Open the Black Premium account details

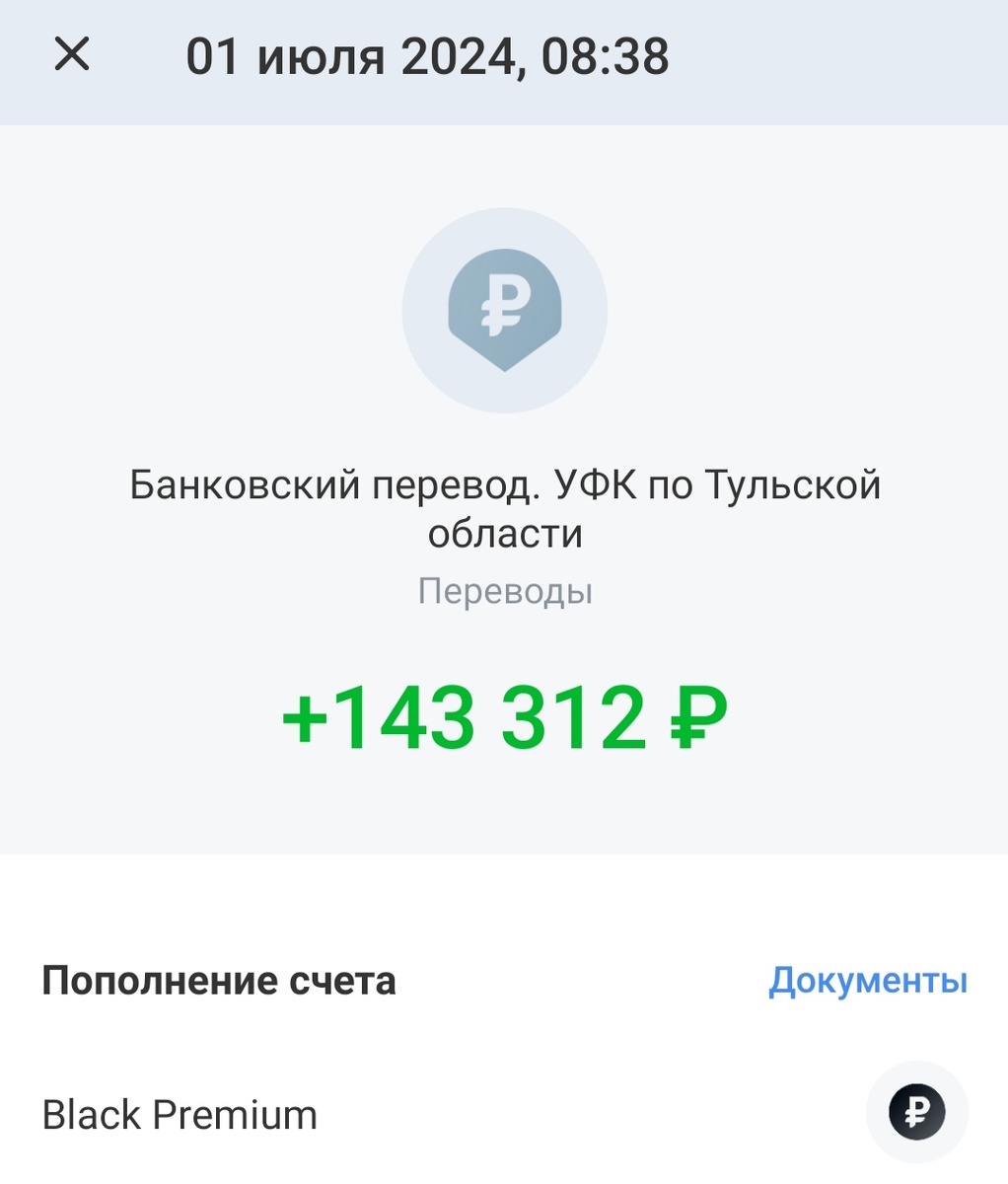pyautogui.click(x=180, y=1113)
